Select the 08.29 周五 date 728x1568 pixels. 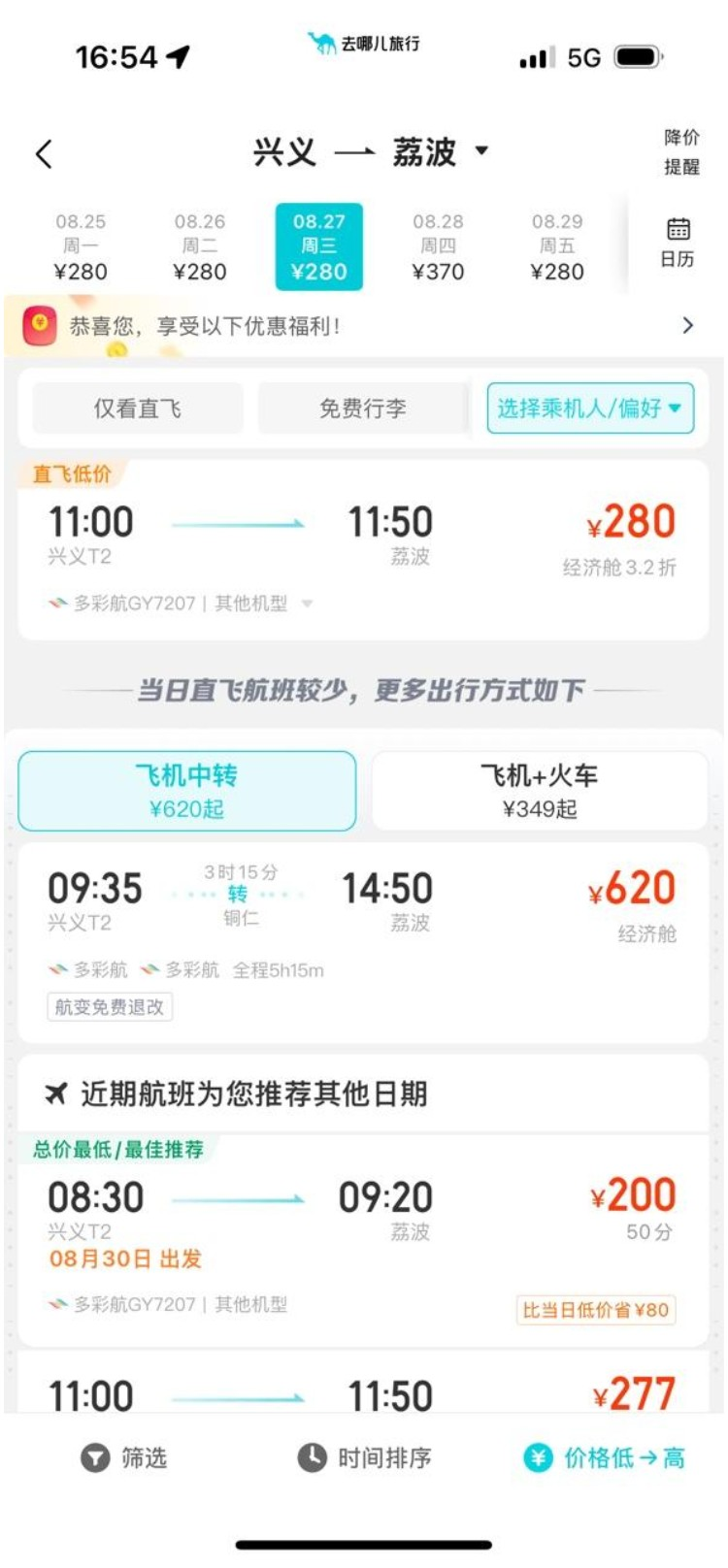pos(557,247)
